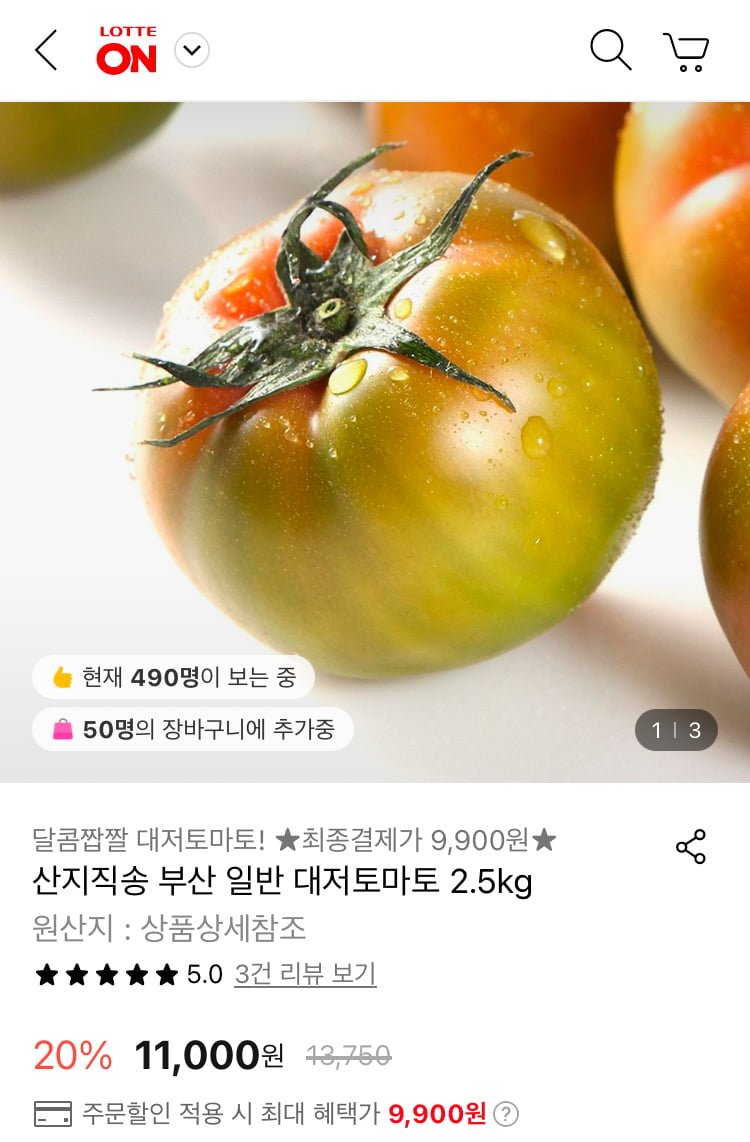The height and width of the screenshot is (1142, 750).
Task: Open the 3건 리뷰 보기 link
Action: pyautogui.click(x=305, y=974)
